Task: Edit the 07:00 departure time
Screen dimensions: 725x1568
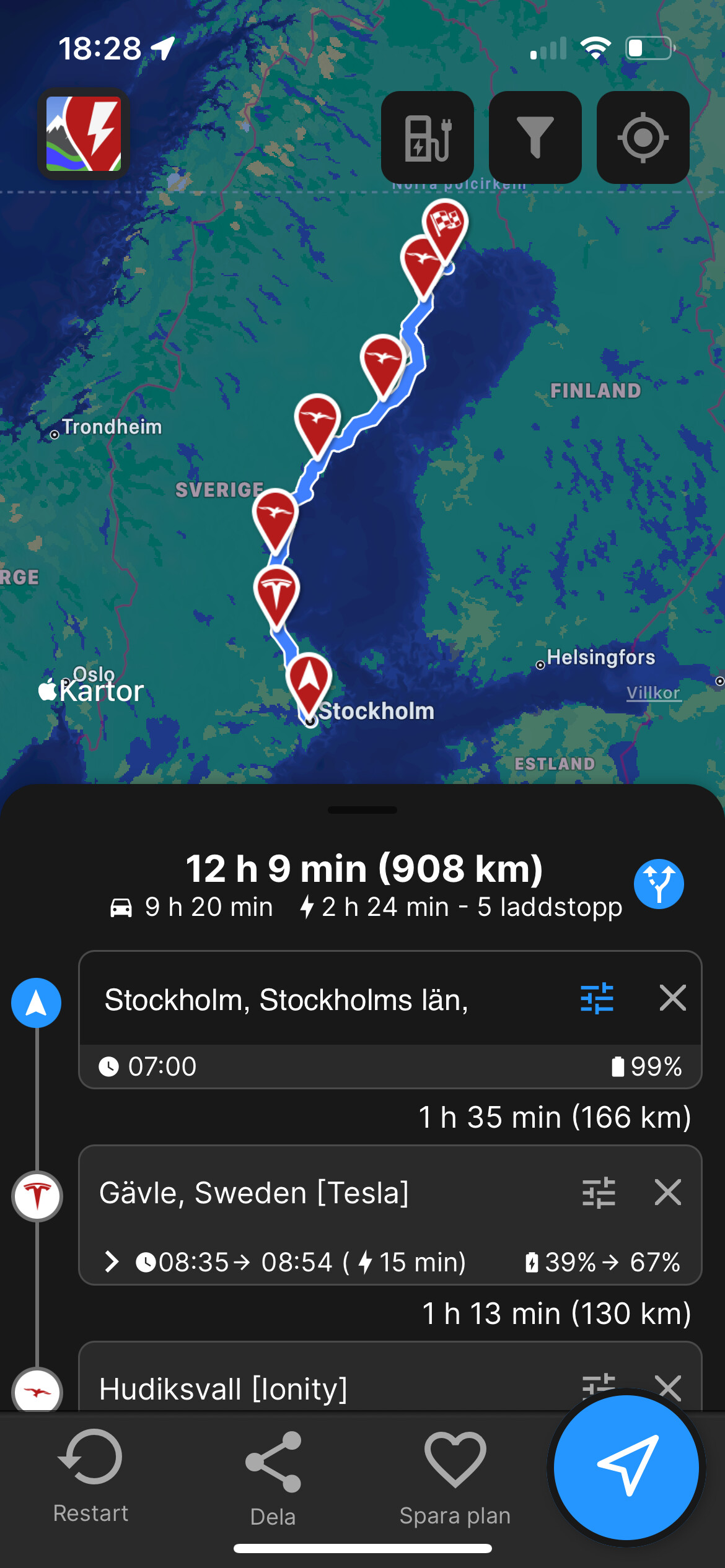Action: point(161,1066)
